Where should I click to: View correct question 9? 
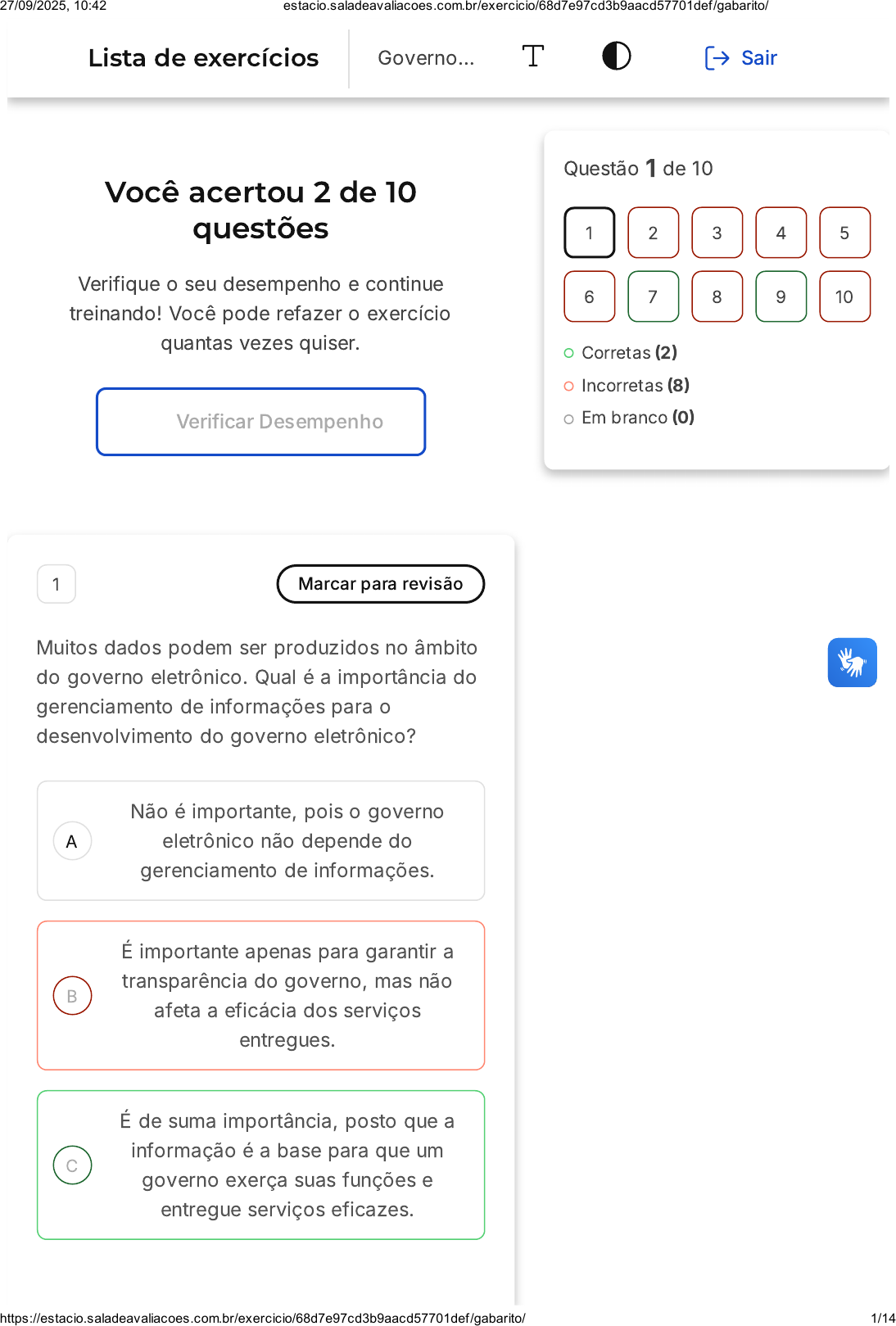[781, 296]
